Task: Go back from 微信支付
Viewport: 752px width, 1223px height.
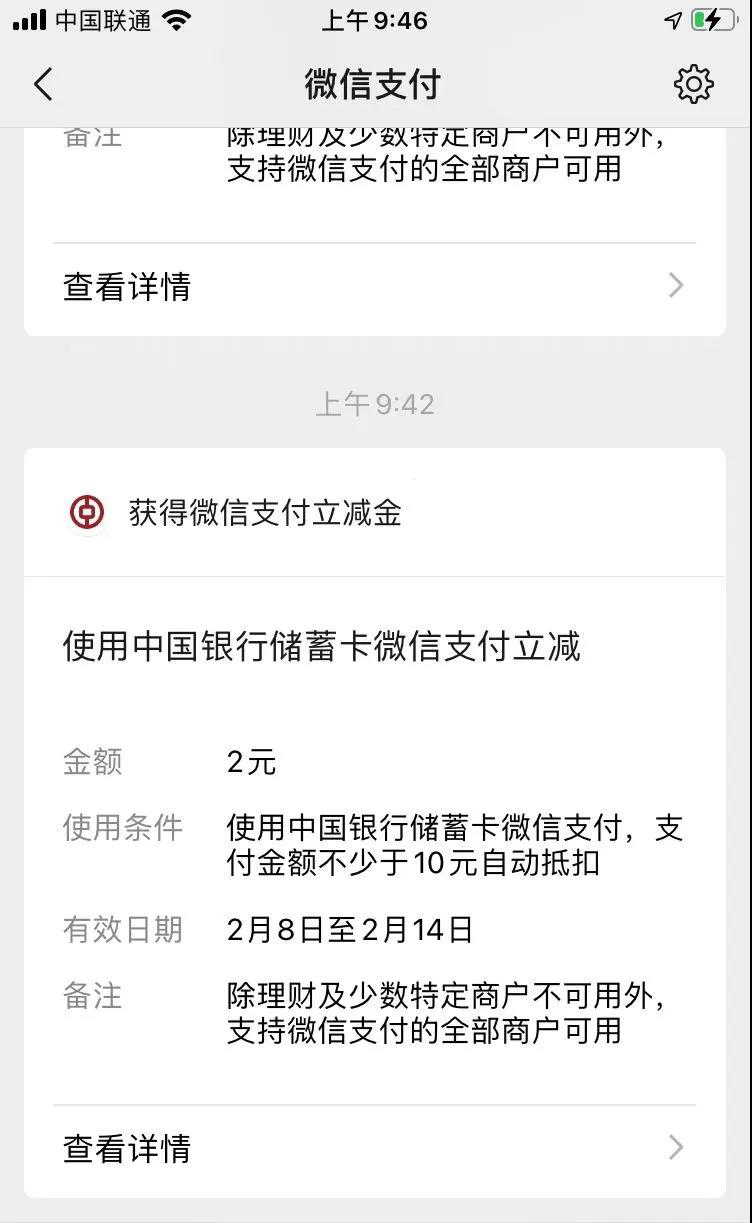Action: pyautogui.click(x=43, y=85)
